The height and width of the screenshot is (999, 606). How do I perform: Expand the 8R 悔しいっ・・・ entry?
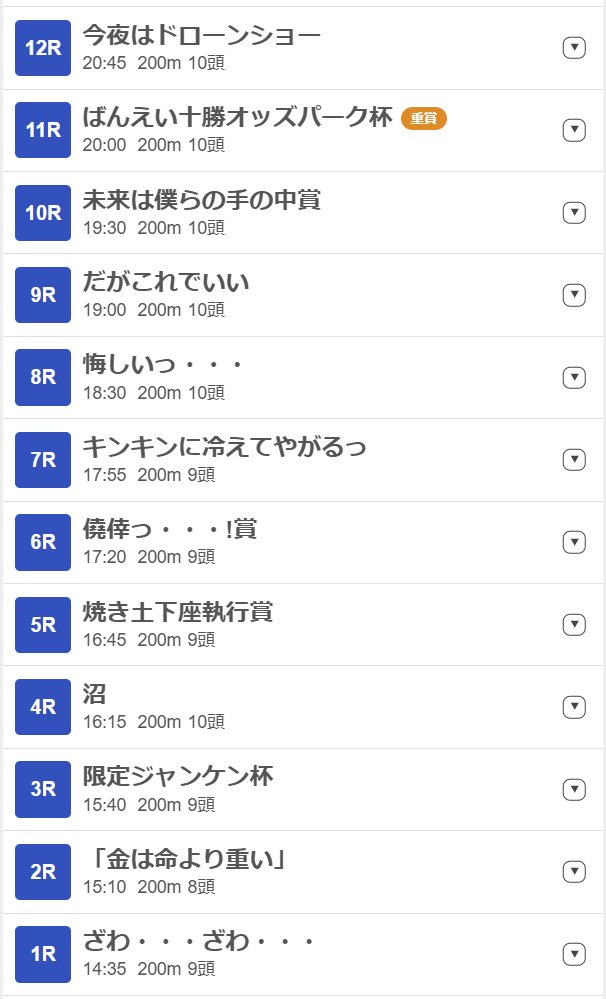pos(574,378)
